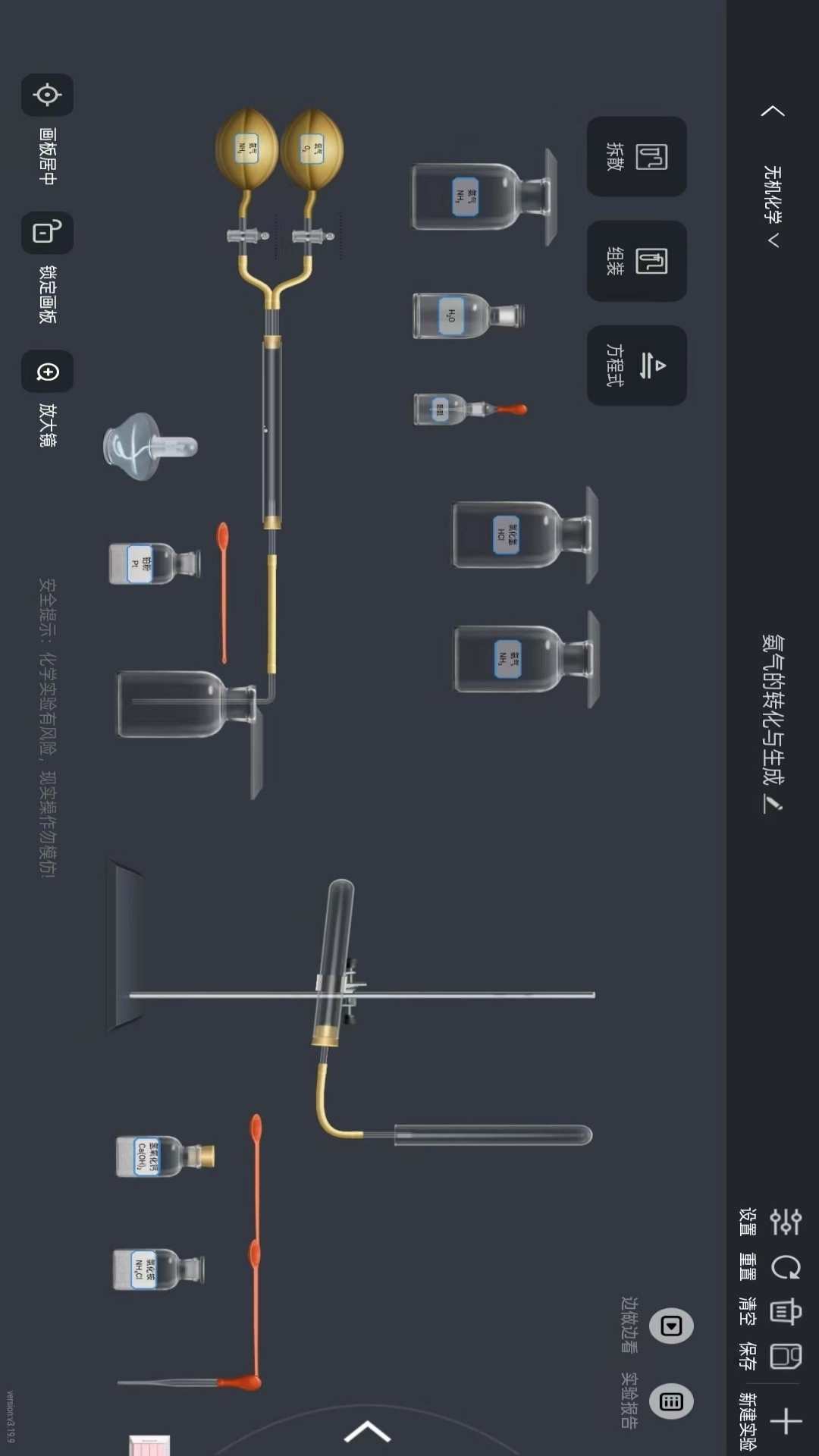The height and width of the screenshot is (1456, 819).
Task: Save the experiment with 保存
Action: click(784, 1356)
